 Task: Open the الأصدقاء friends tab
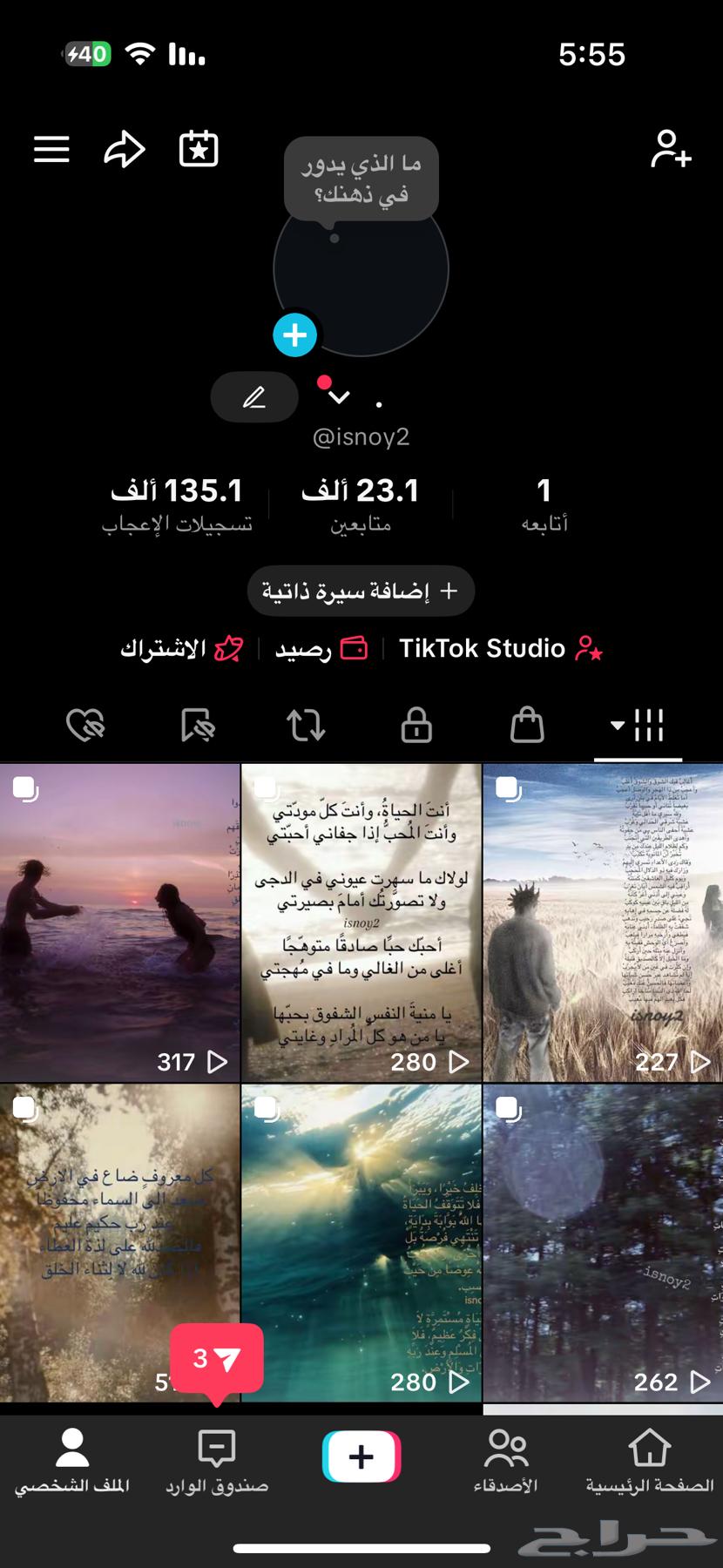click(x=507, y=1459)
